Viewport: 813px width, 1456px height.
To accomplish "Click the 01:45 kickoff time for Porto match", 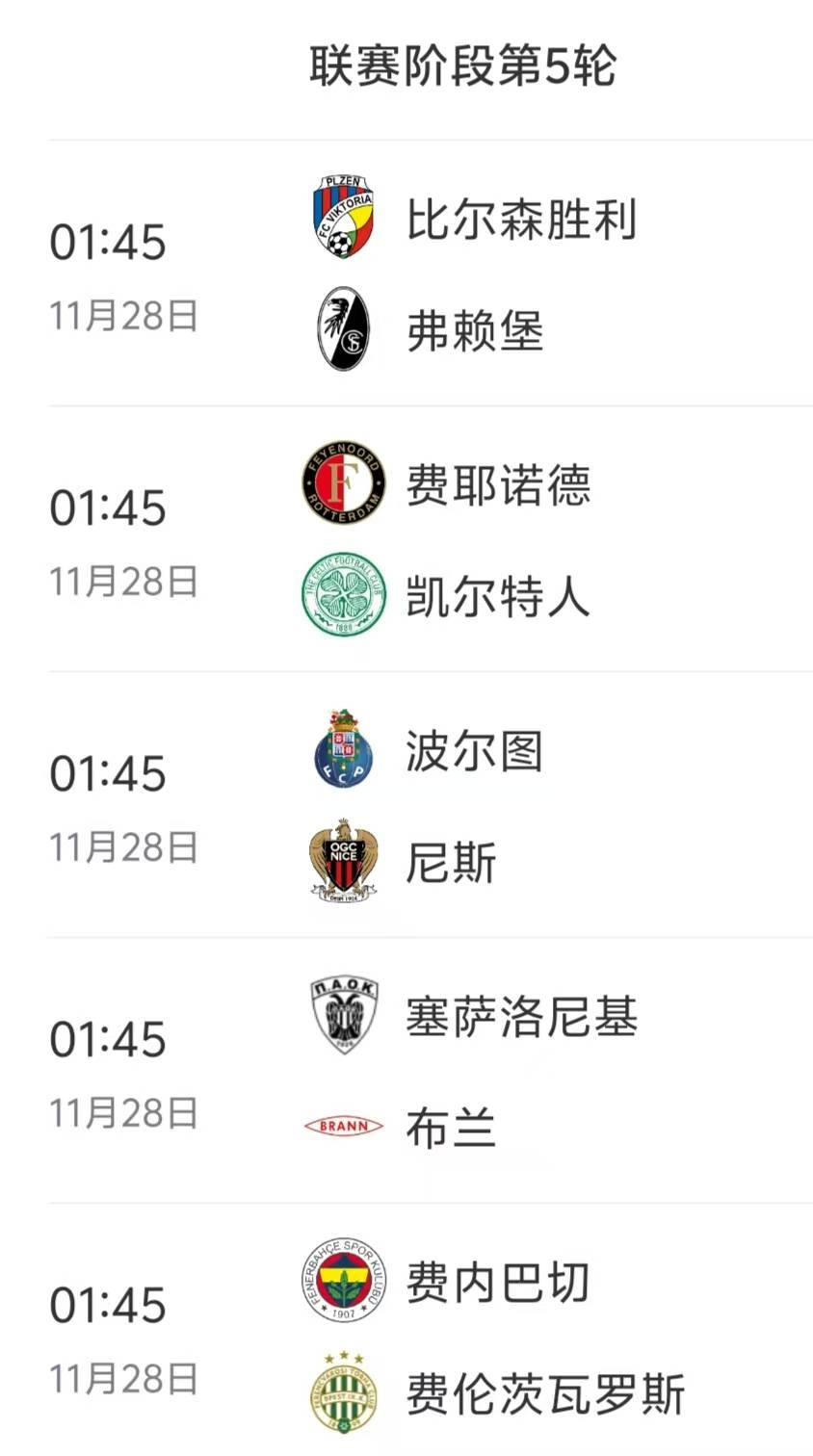I will coord(106,770).
